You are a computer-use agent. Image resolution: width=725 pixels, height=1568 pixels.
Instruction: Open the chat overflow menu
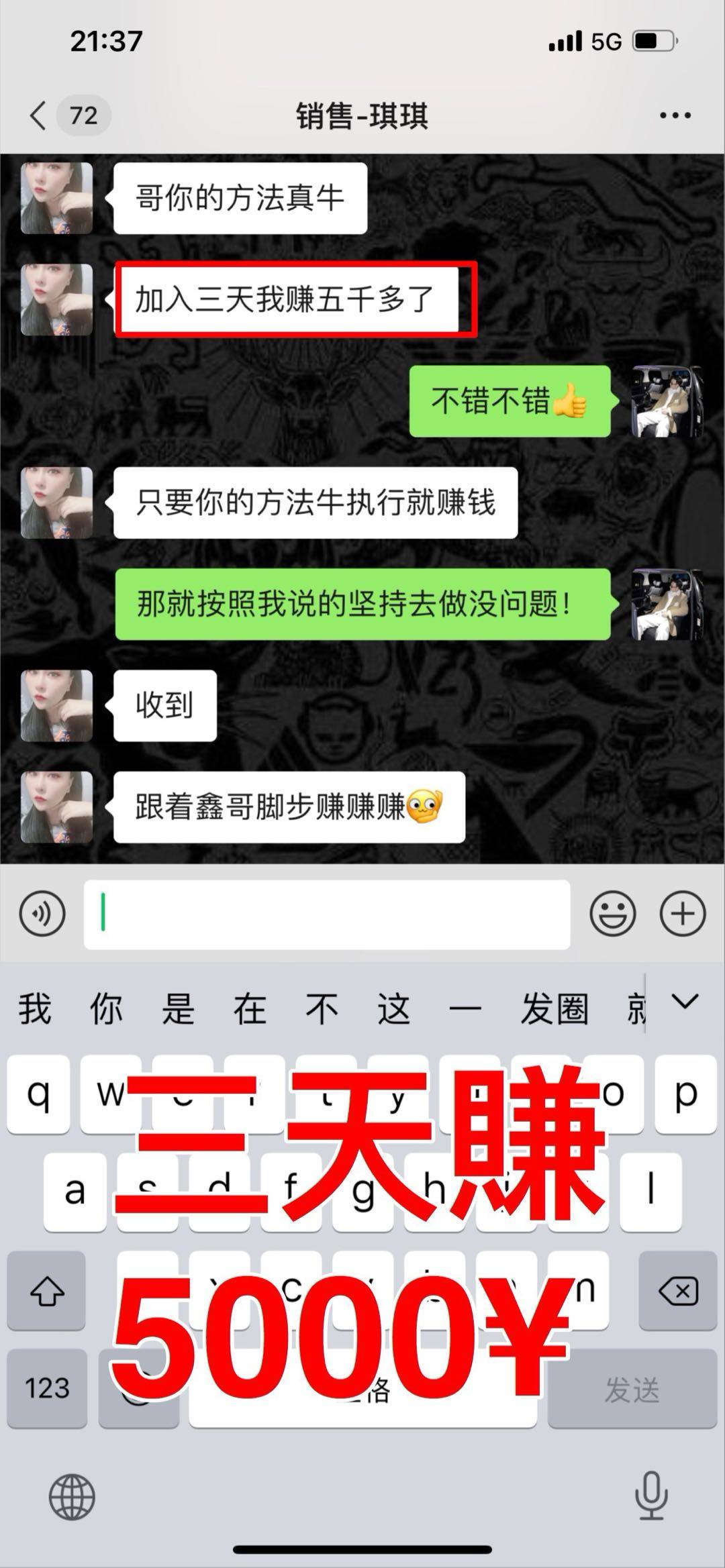pyautogui.click(x=675, y=115)
